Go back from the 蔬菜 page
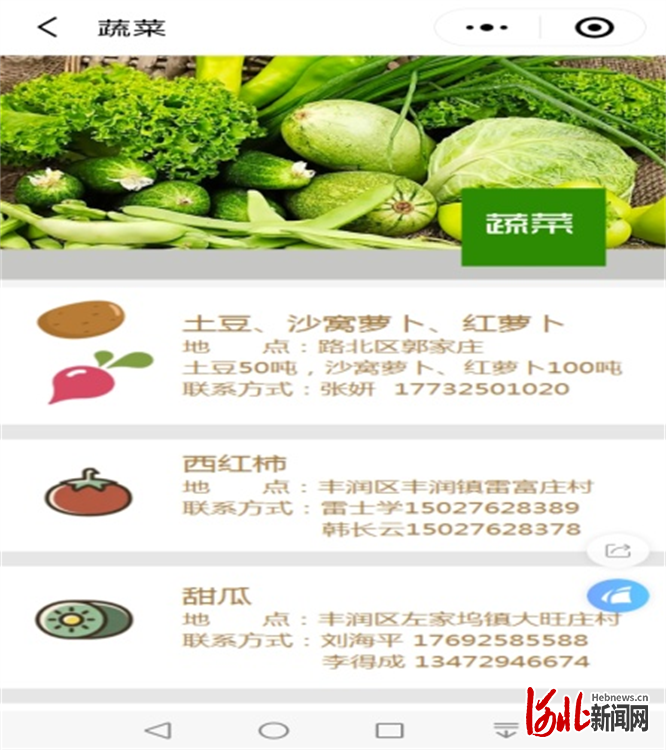The width and height of the screenshot is (666, 750). coord(47,27)
